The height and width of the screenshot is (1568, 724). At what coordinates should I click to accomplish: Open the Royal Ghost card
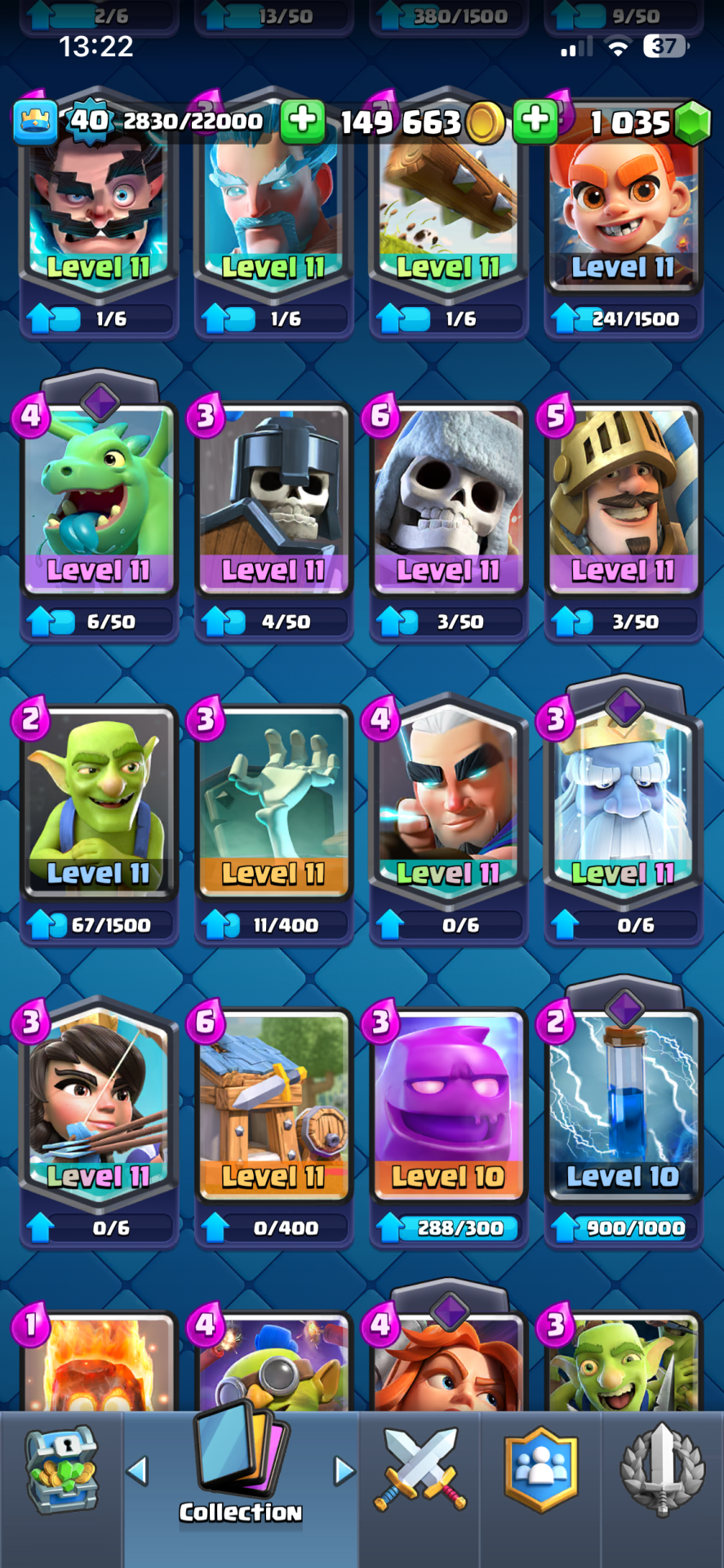pyautogui.click(x=623, y=802)
